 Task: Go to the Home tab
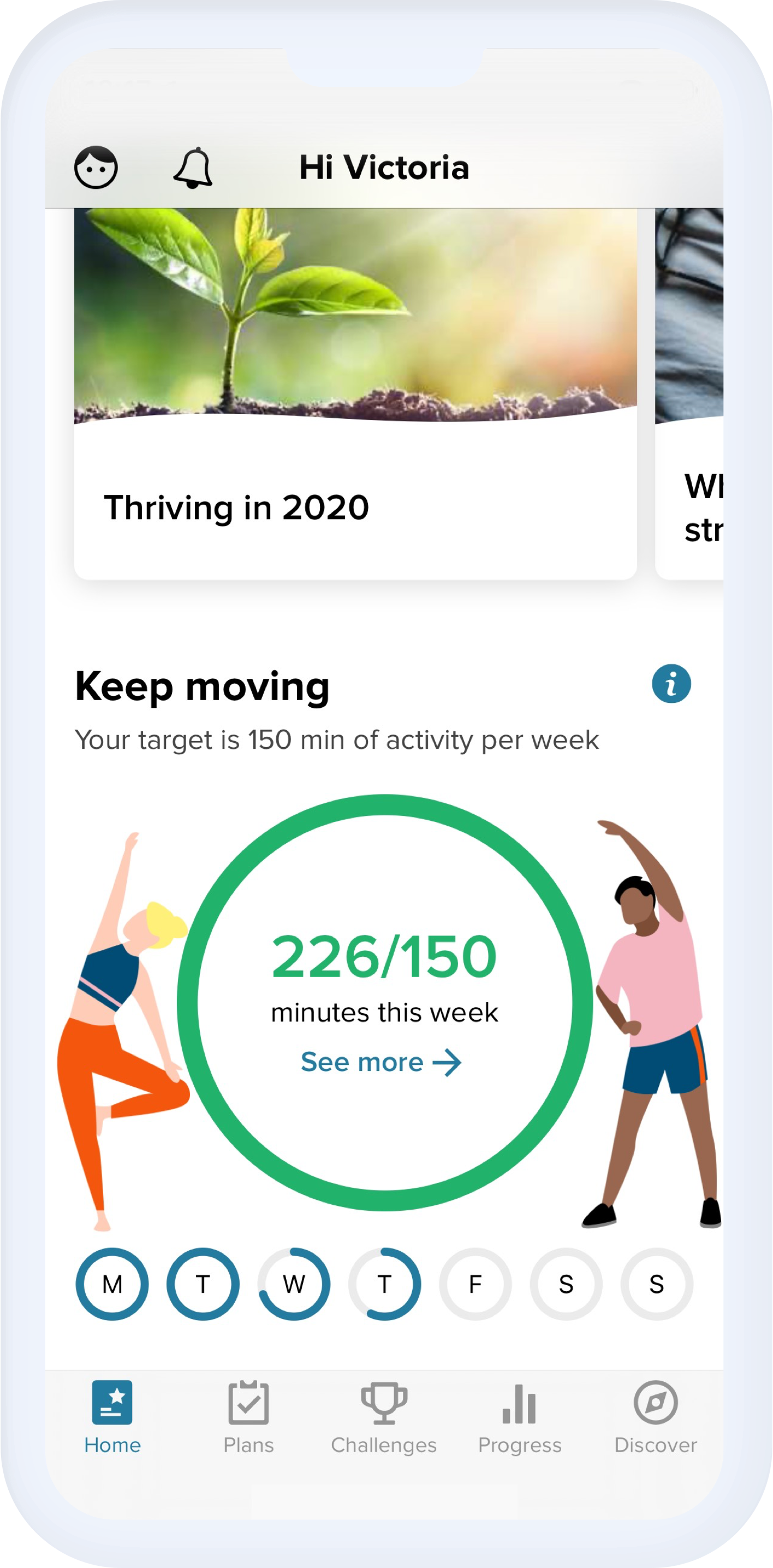pyautogui.click(x=112, y=1418)
